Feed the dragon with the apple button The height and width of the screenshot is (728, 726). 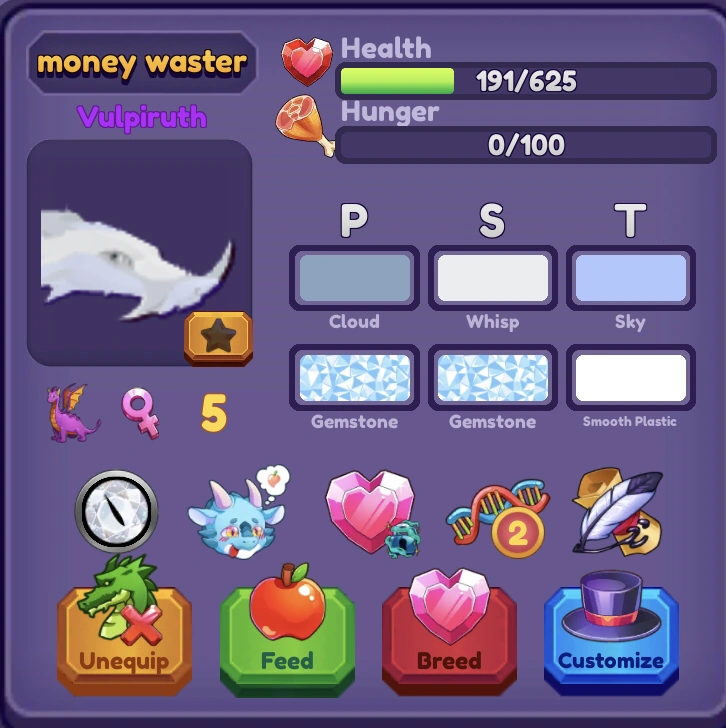[287, 640]
